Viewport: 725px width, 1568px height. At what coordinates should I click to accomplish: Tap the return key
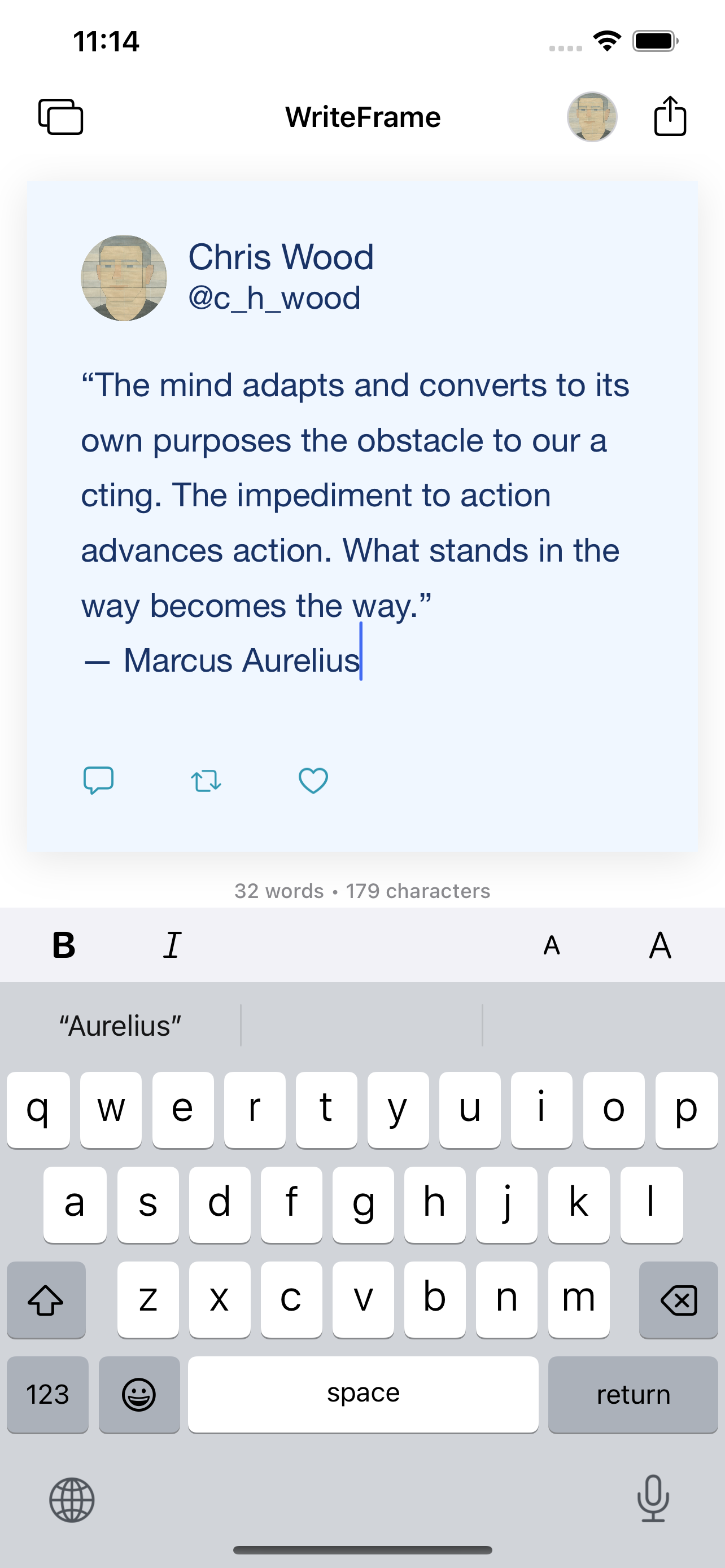(x=632, y=1395)
